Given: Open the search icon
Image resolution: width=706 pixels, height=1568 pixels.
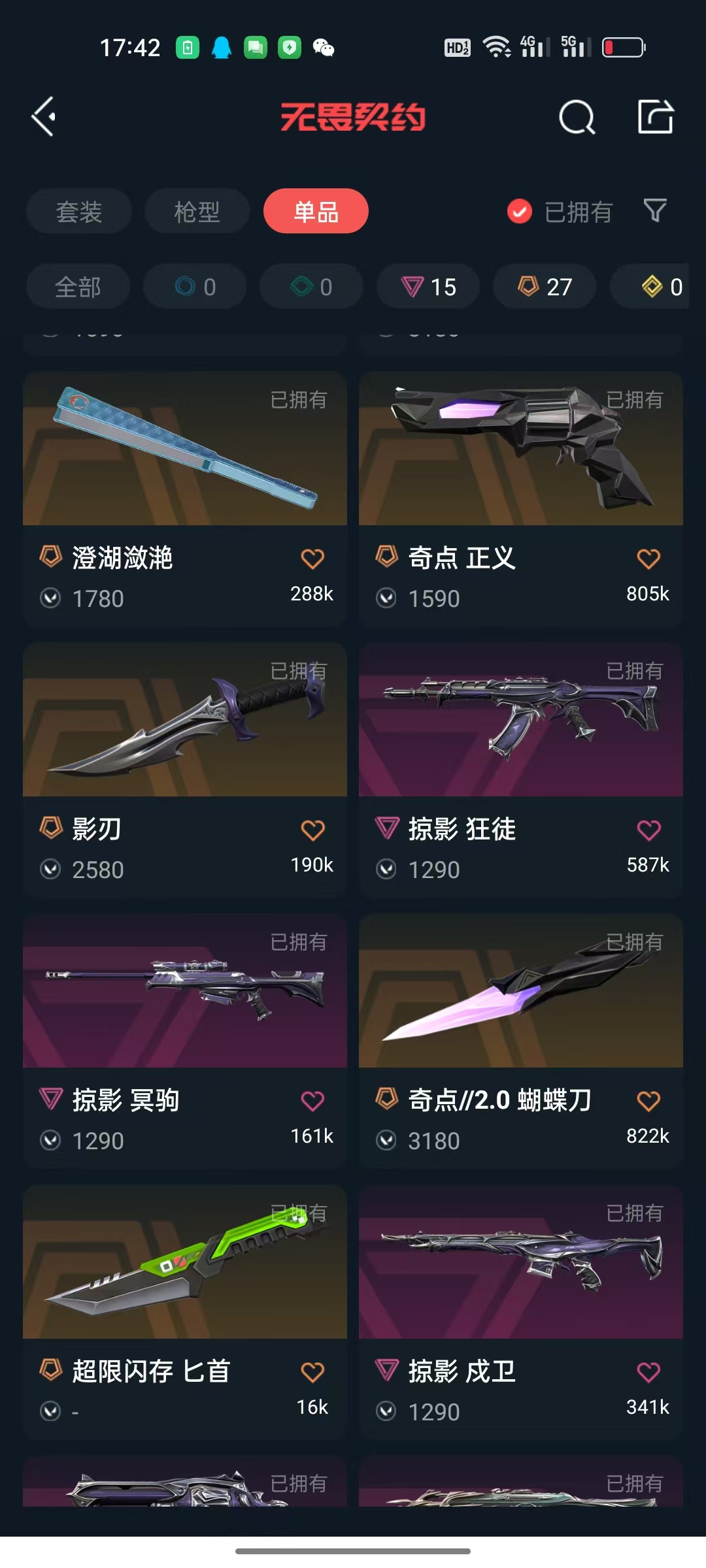Looking at the screenshot, I should click(577, 118).
